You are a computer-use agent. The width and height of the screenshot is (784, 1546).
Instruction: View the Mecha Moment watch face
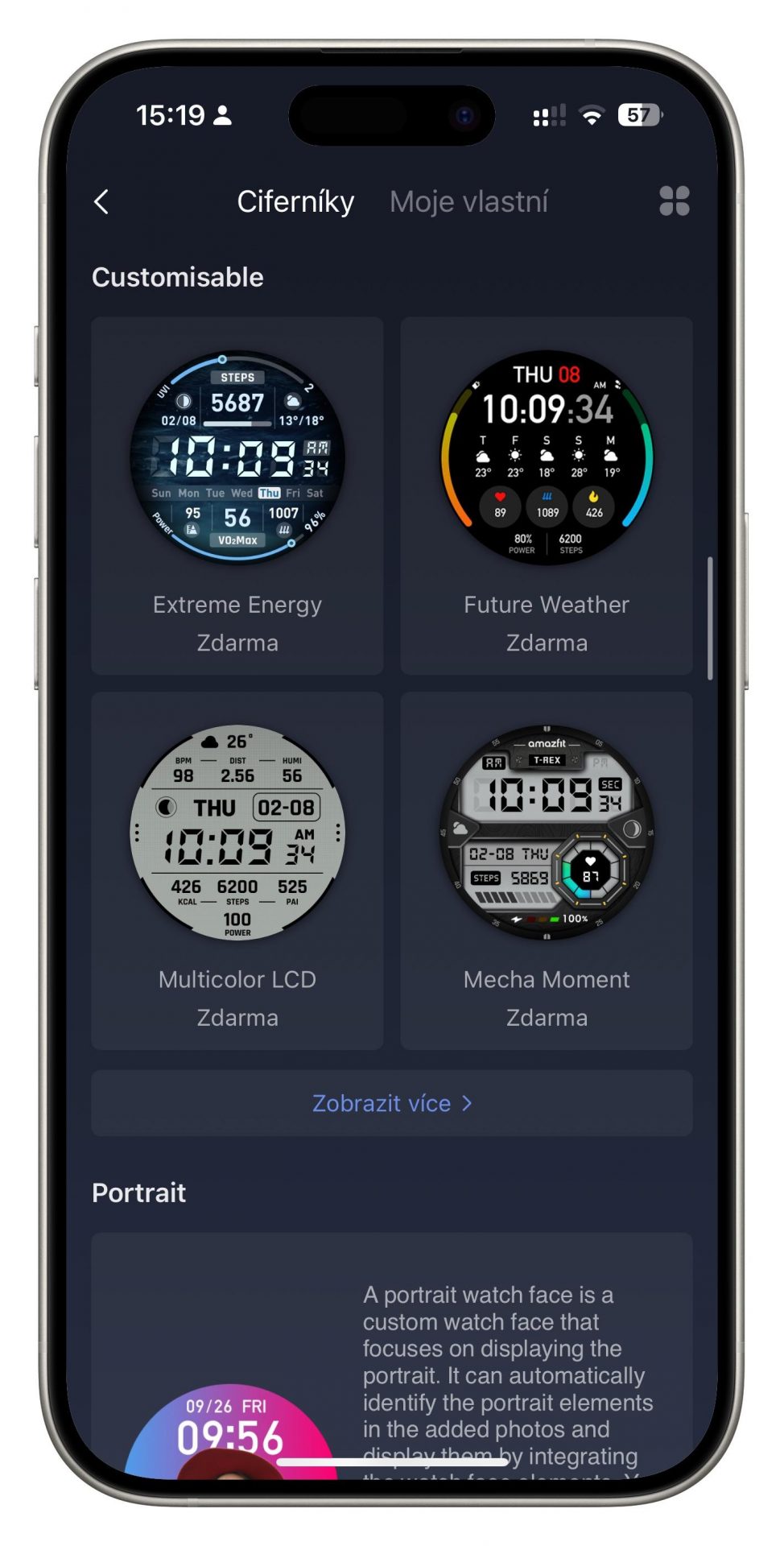547,870
